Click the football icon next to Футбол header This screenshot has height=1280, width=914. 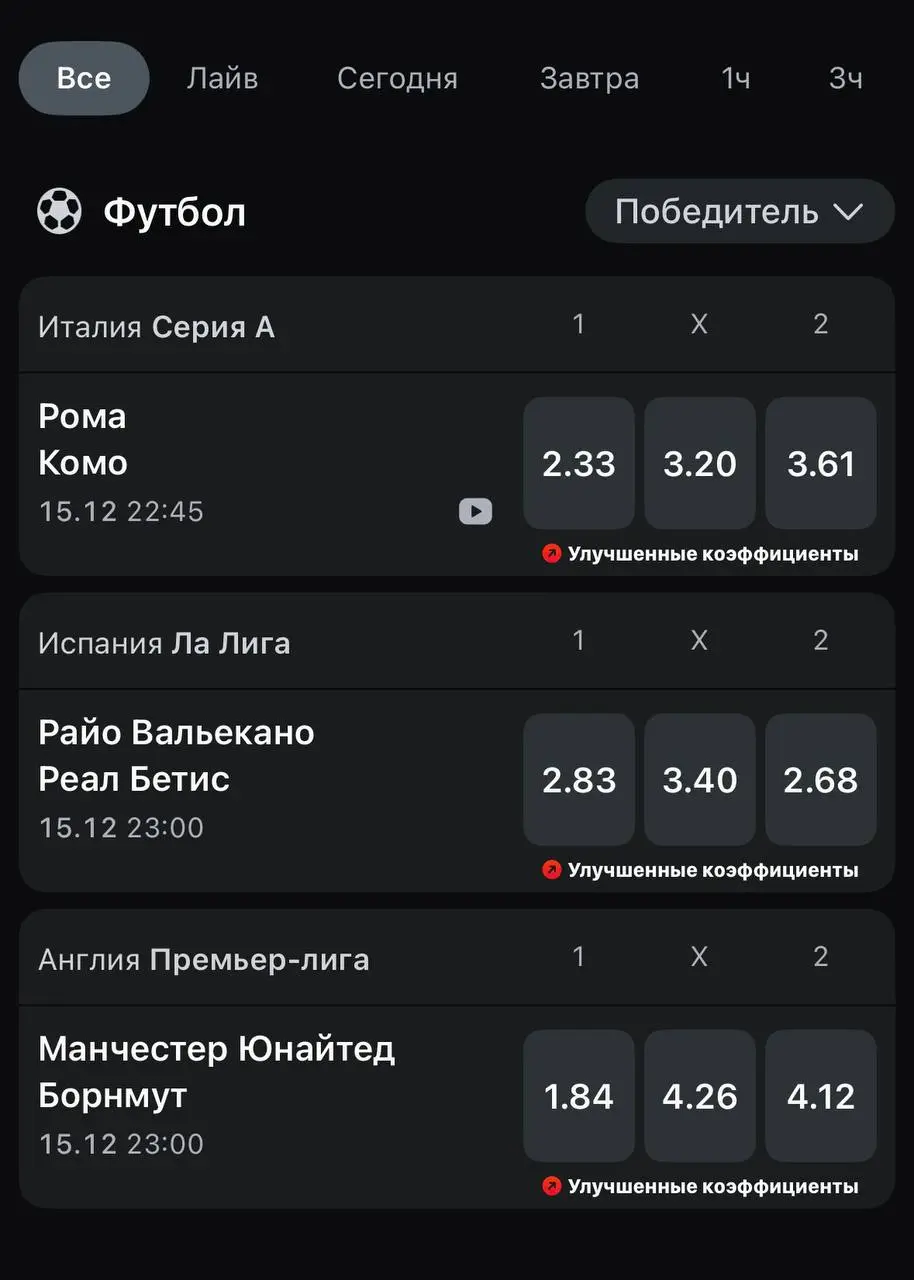[59, 211]
